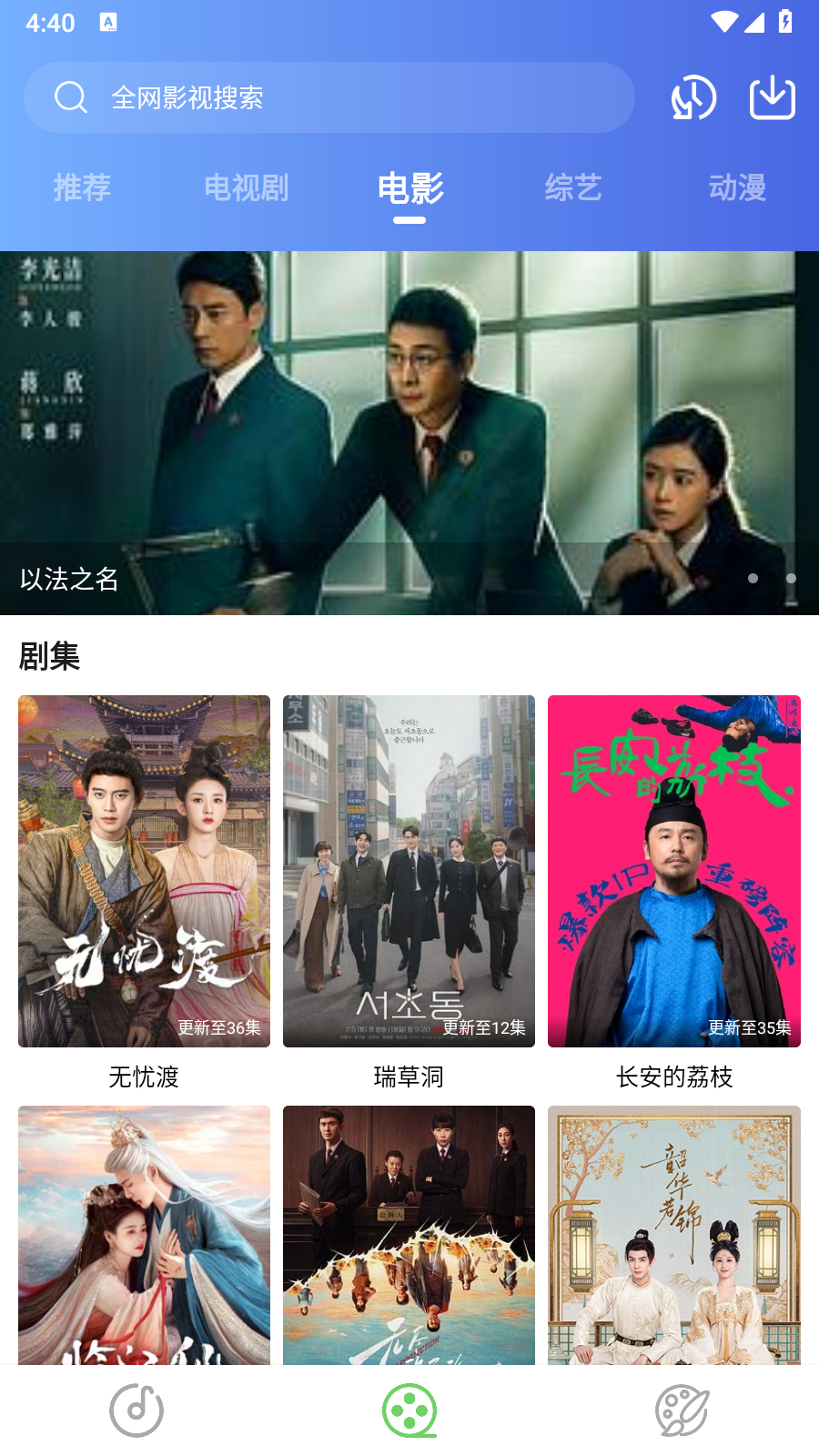Viewport: 819px width, 1456px height.
Task: Tap the magnifying glass search icon
Action: pos(69,97)
